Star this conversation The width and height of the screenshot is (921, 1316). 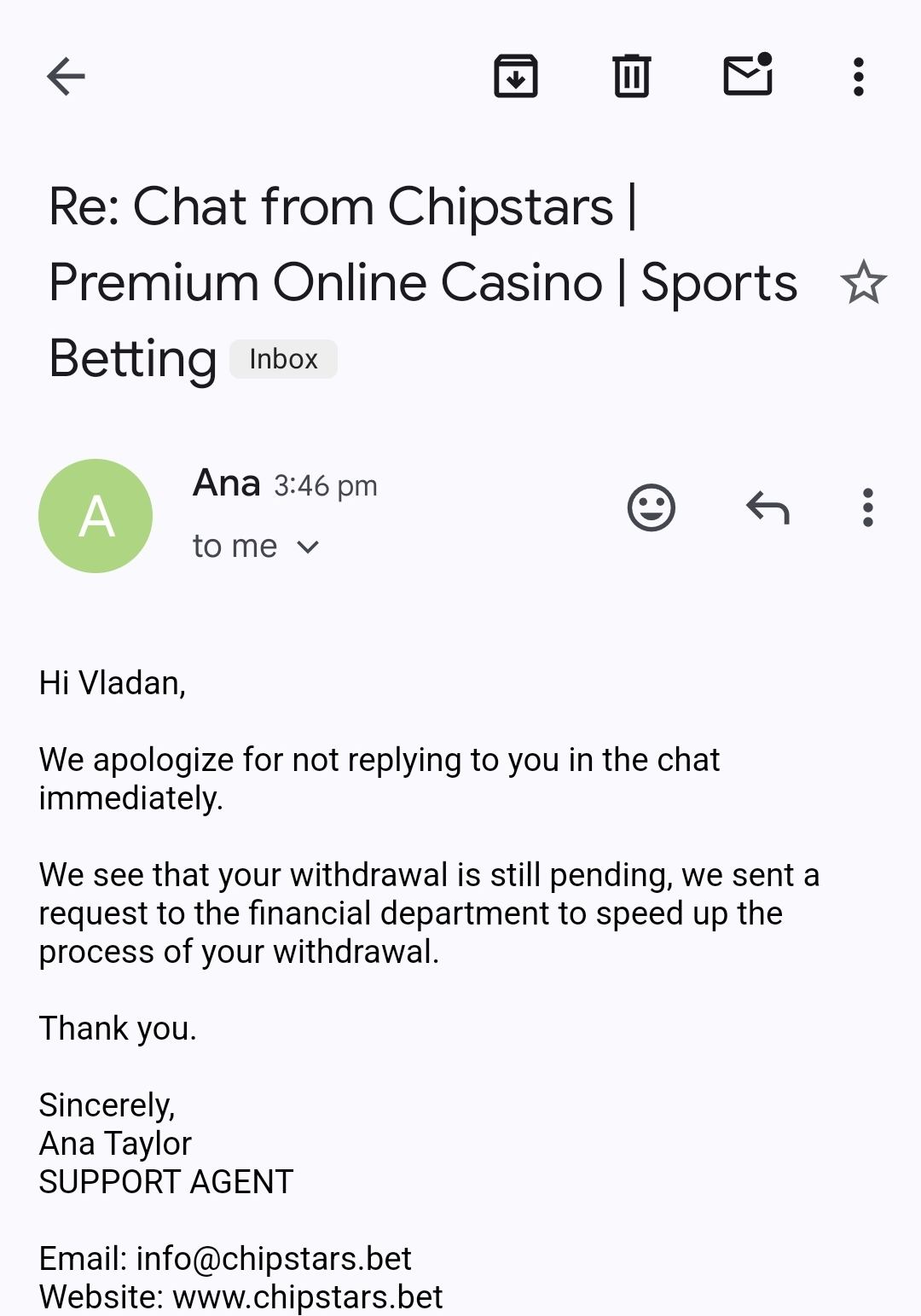(863, 282)
